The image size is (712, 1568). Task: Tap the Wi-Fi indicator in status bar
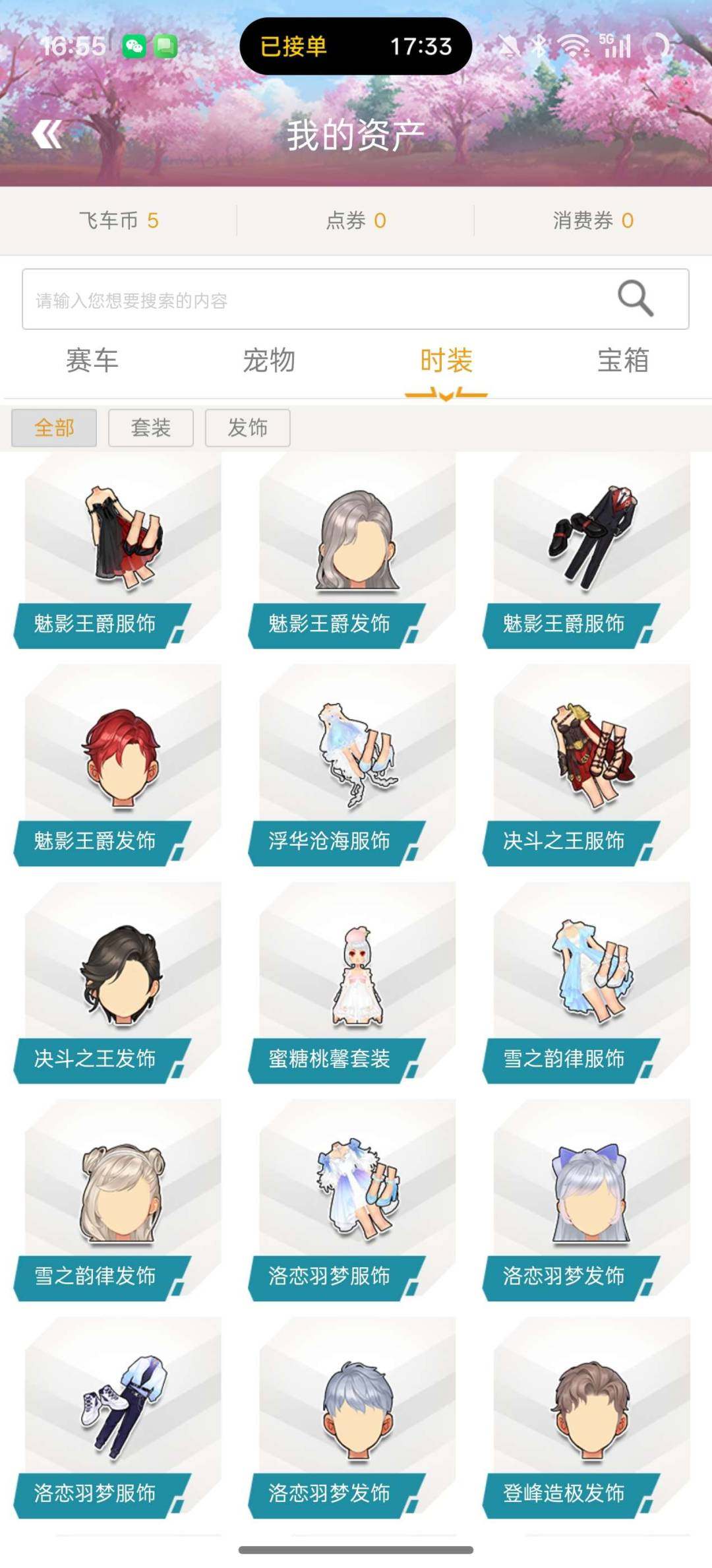point(572,45)
